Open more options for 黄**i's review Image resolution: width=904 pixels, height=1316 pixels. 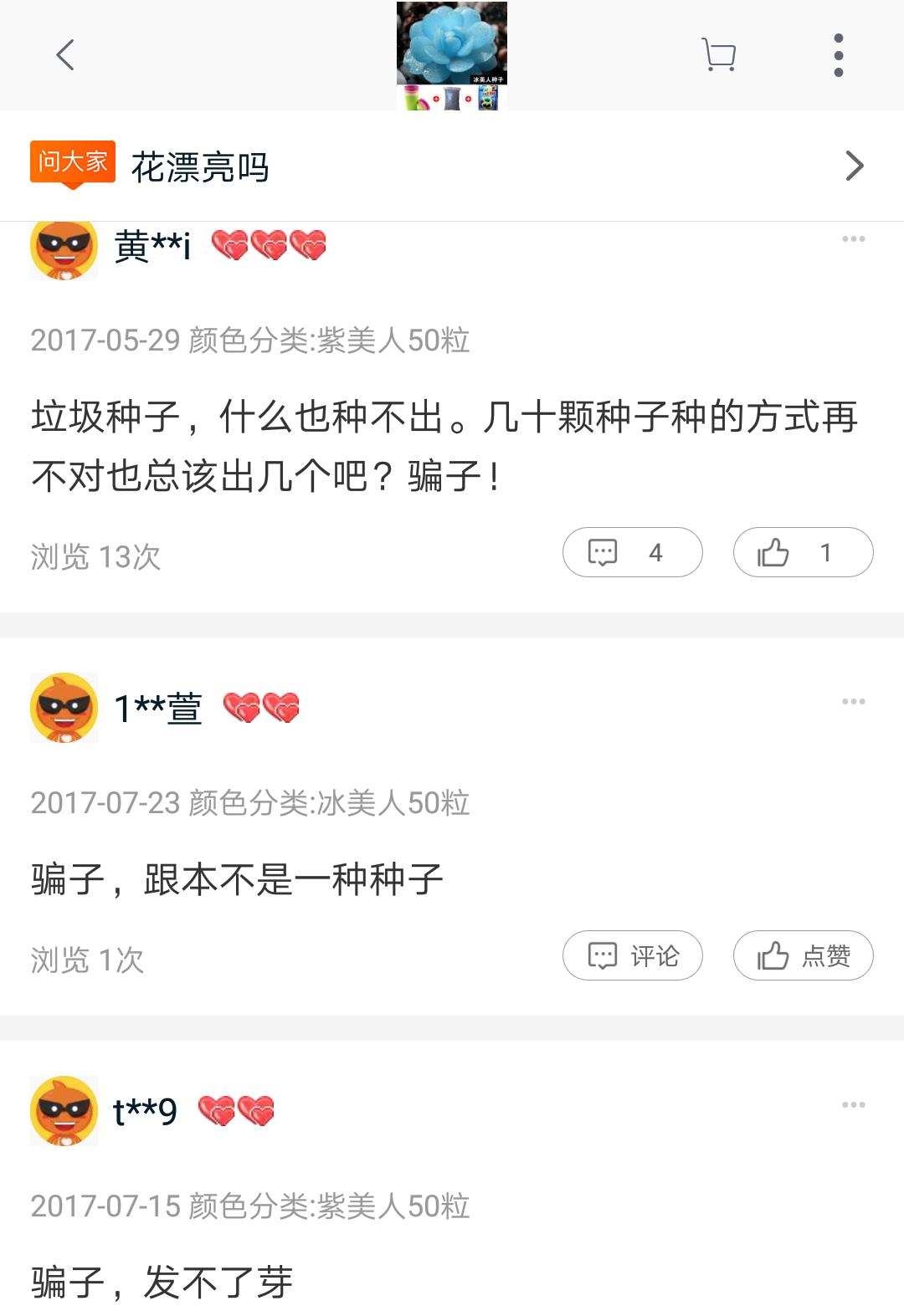[853, 240]
